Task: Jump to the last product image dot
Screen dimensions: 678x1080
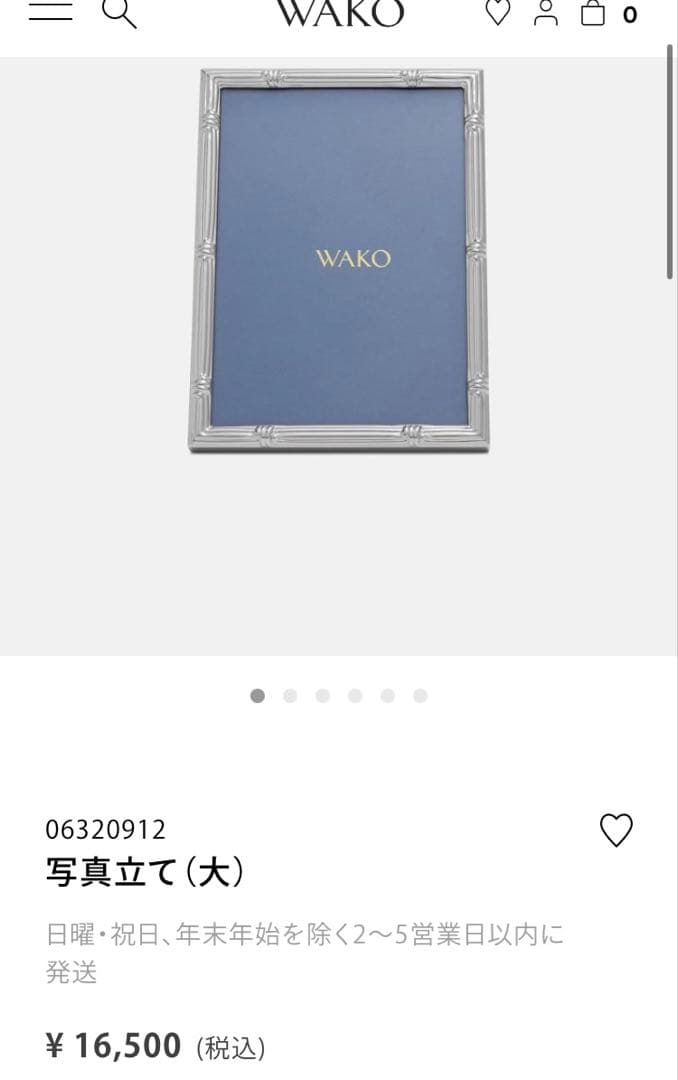Action: click(420, 696)
